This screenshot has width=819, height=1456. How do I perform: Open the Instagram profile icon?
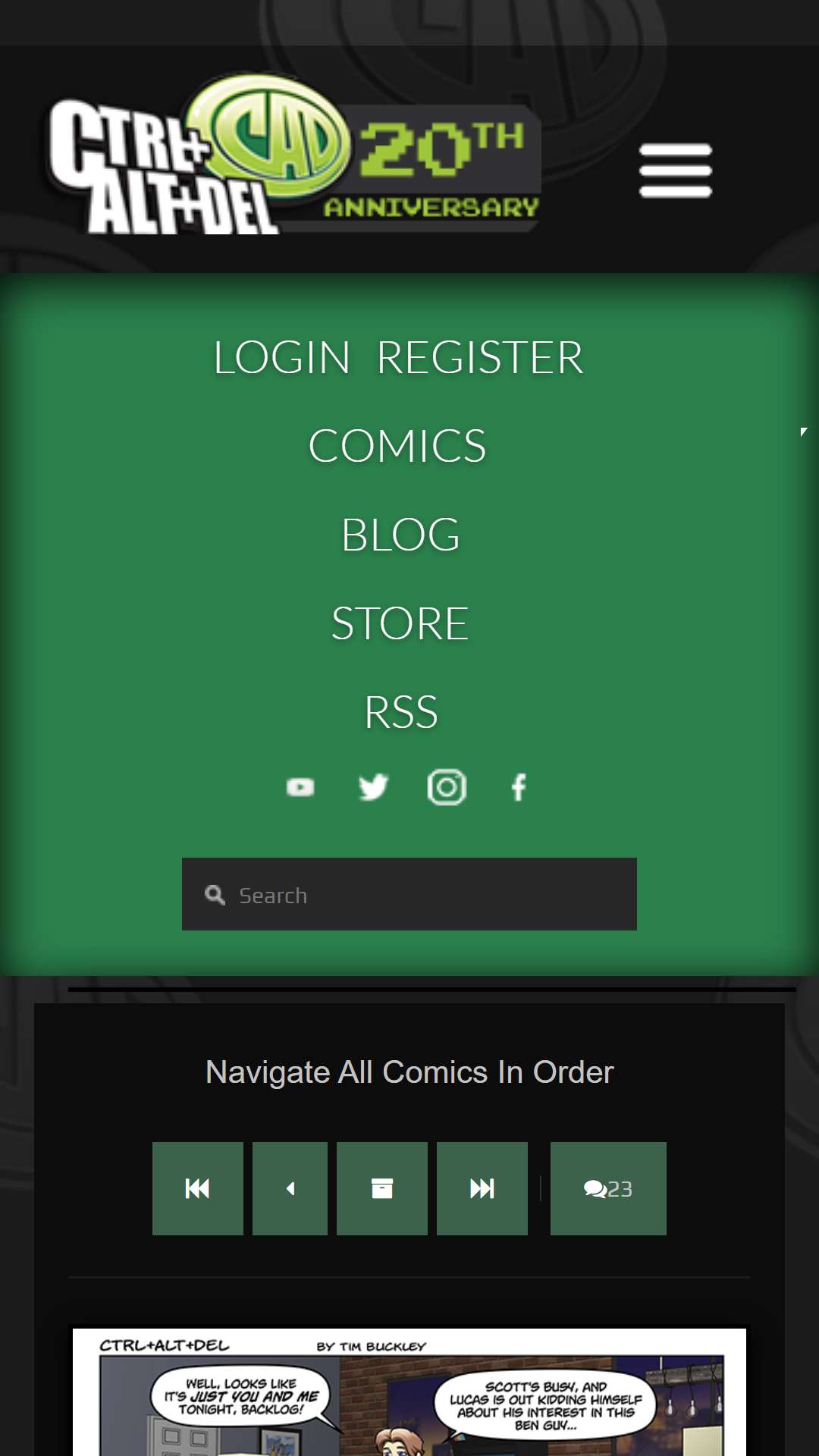(x=447, y=787)
